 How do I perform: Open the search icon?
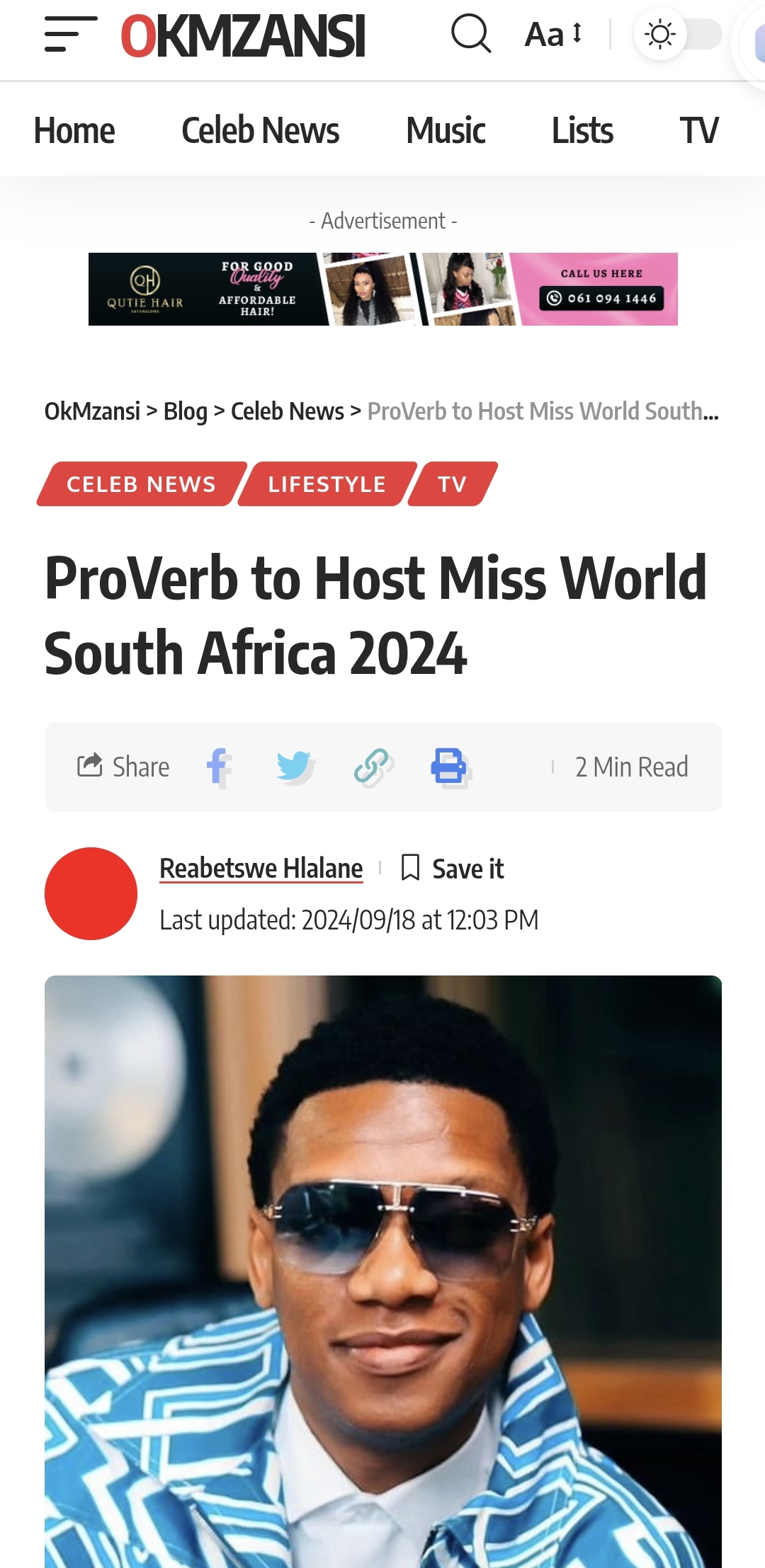point(471,33)
